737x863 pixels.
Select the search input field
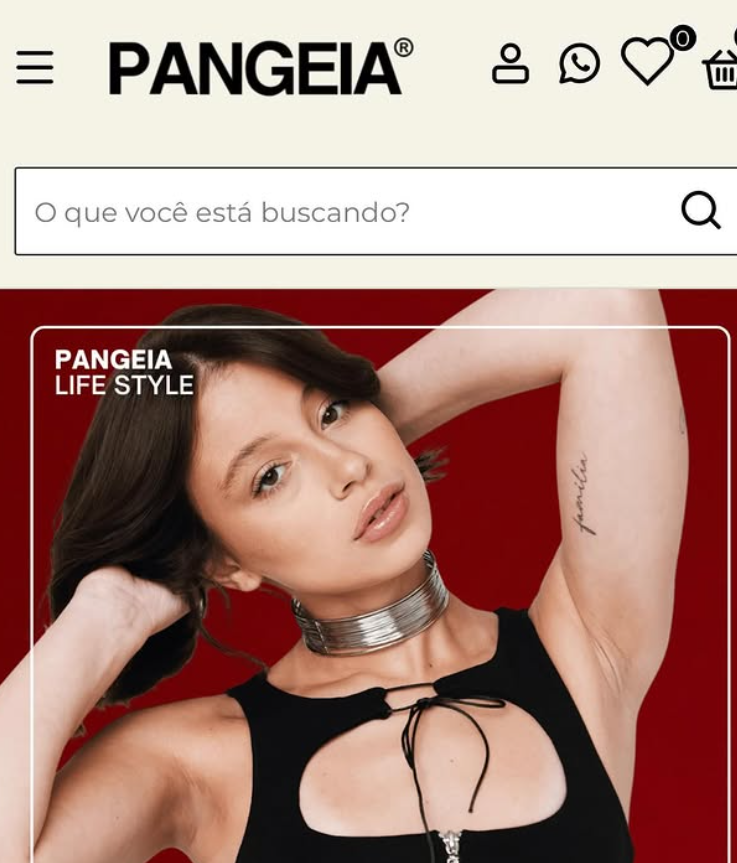[x=300, y=210]
